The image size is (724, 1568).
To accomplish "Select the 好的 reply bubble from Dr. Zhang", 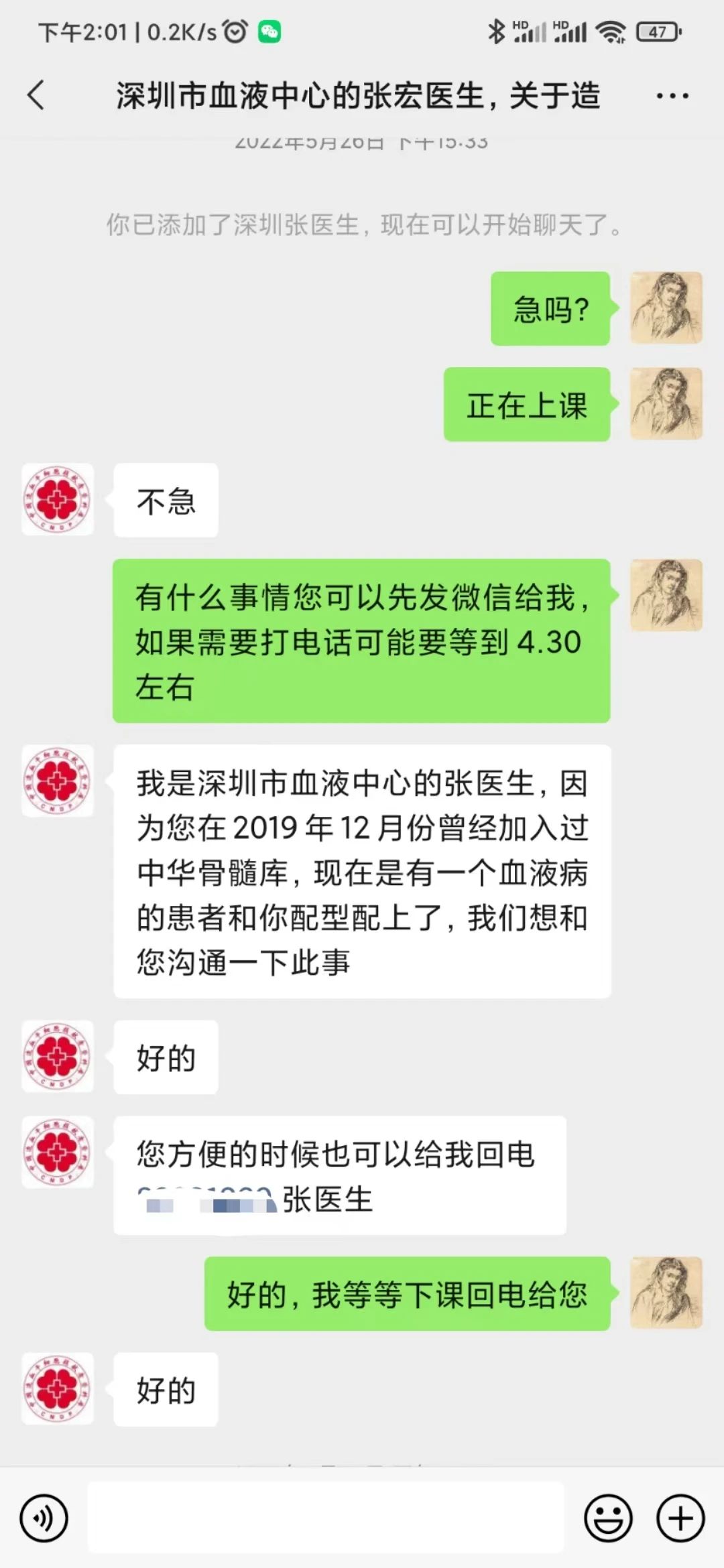I will pyautogui.click(x=164, y=1059).
